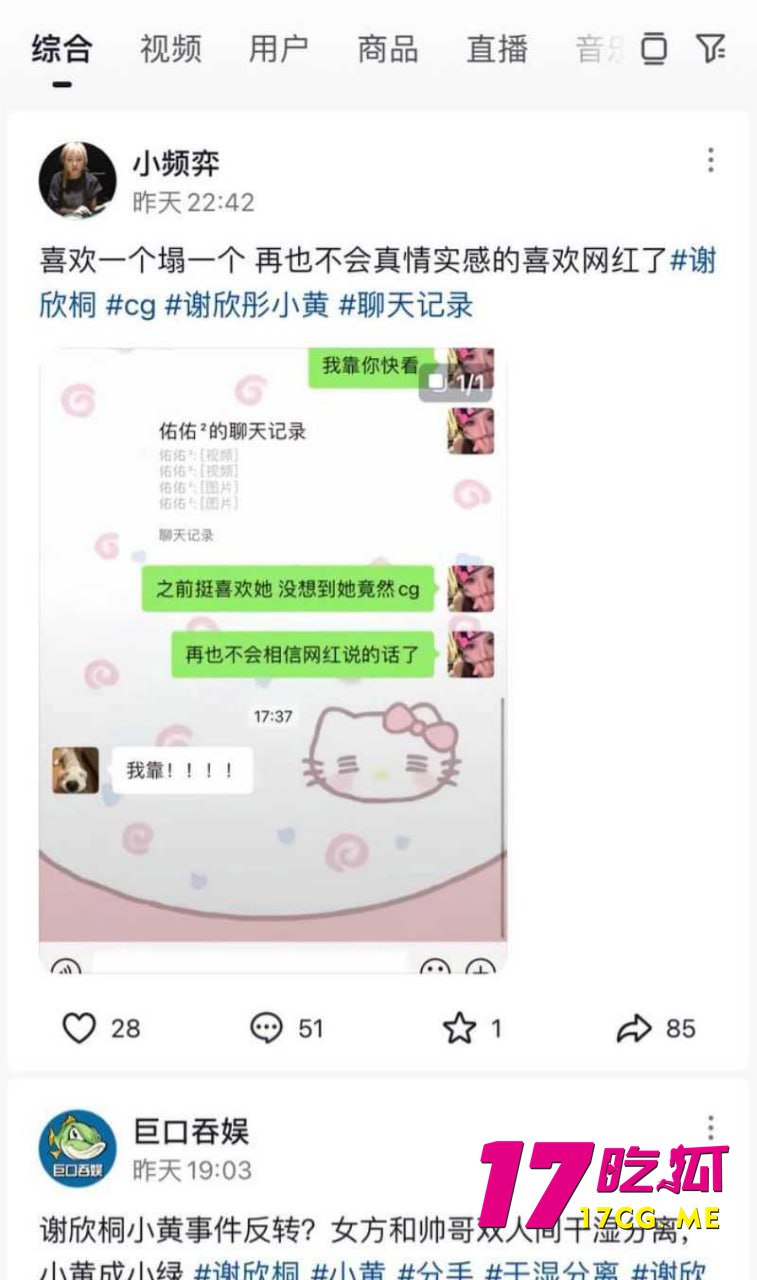Image resolution: width=757 pixels, height=1280 pixels.
Task: Open 巨口吞娱's profile avatar
Action: click(77, 1148)
